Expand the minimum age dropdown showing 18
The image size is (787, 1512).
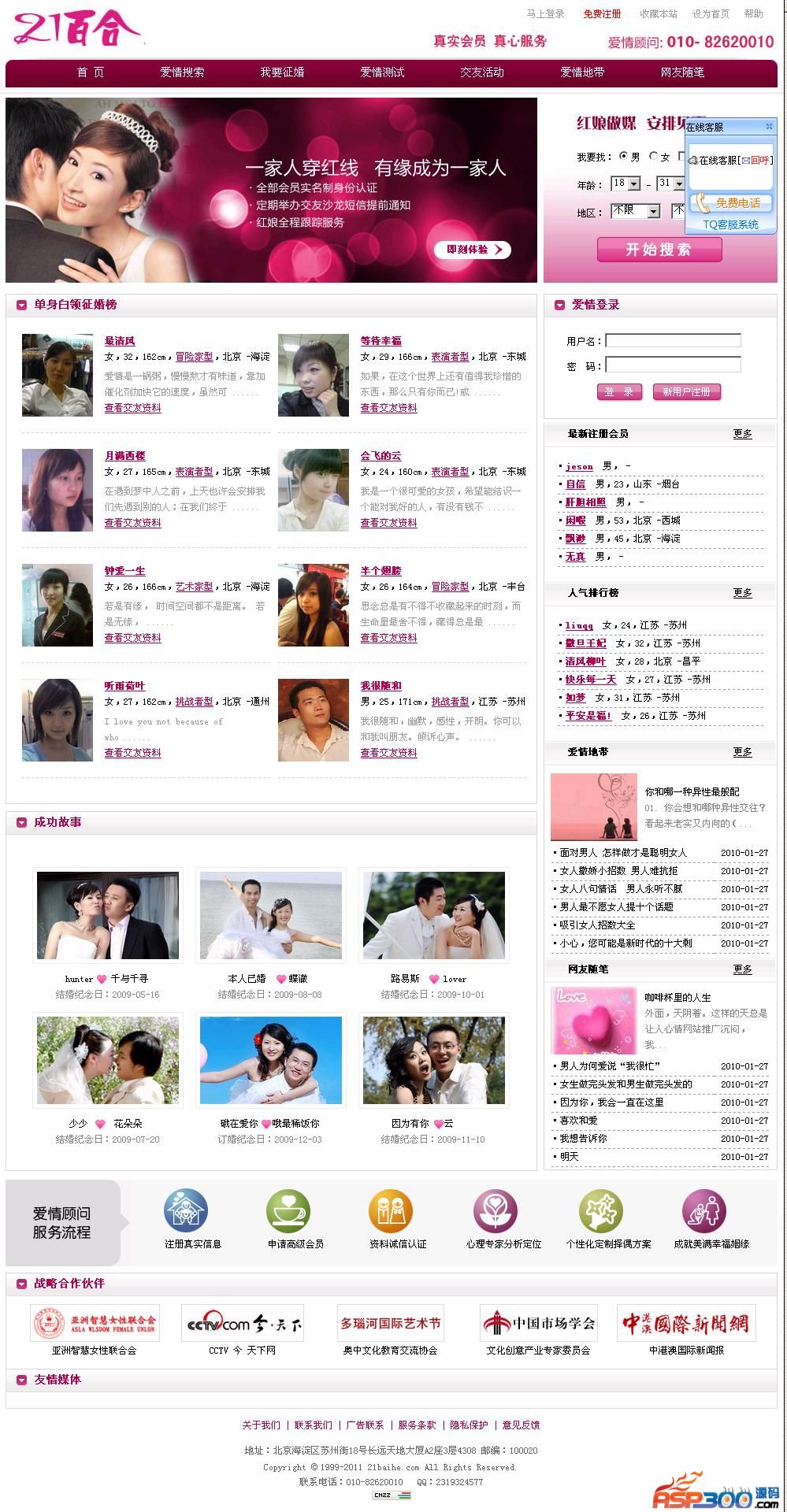click(624, 183)
